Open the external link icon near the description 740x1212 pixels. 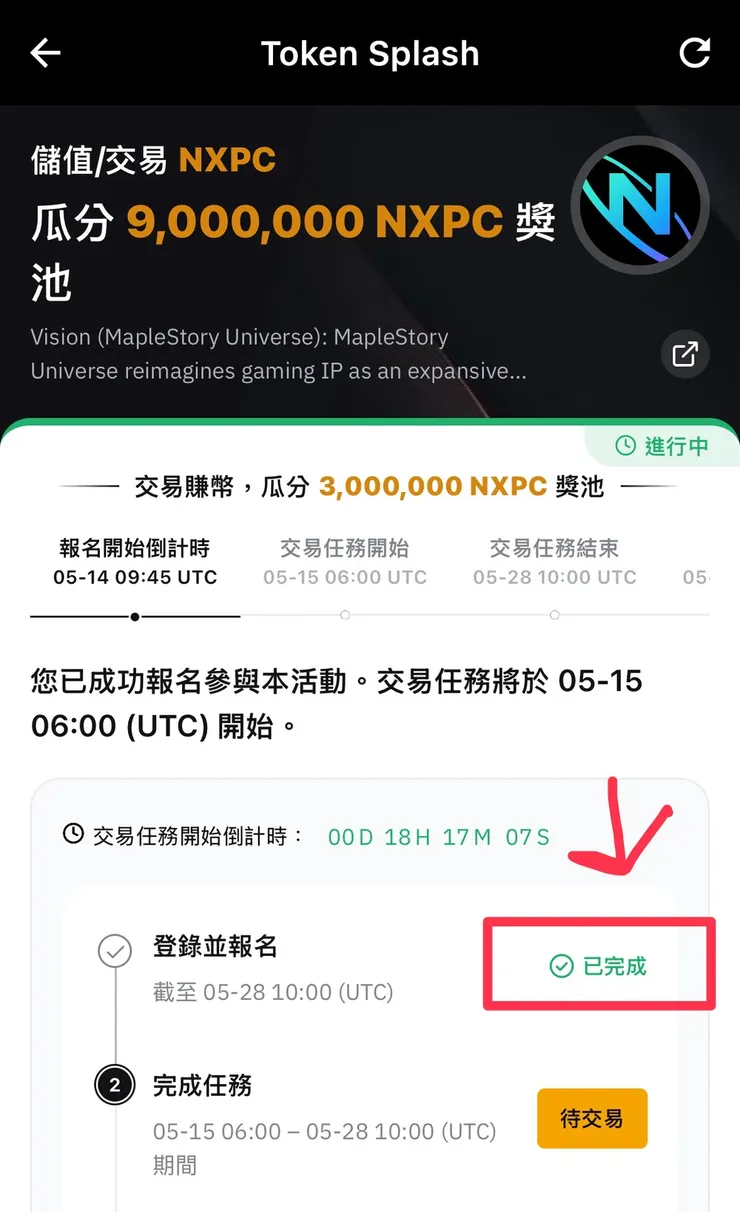pos(685,355)
